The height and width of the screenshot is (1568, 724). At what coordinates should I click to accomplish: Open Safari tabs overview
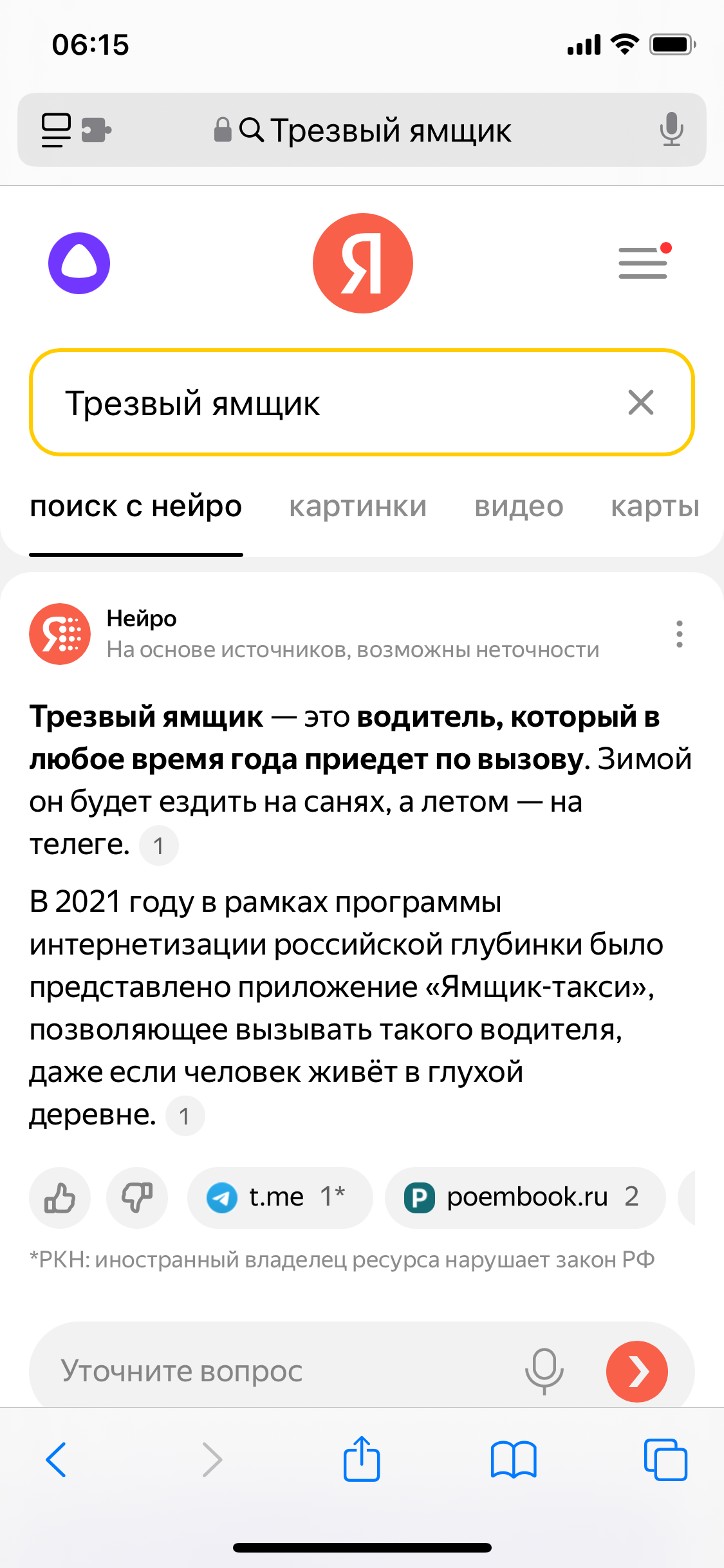pyautogui.click(x=665, y=1460)
